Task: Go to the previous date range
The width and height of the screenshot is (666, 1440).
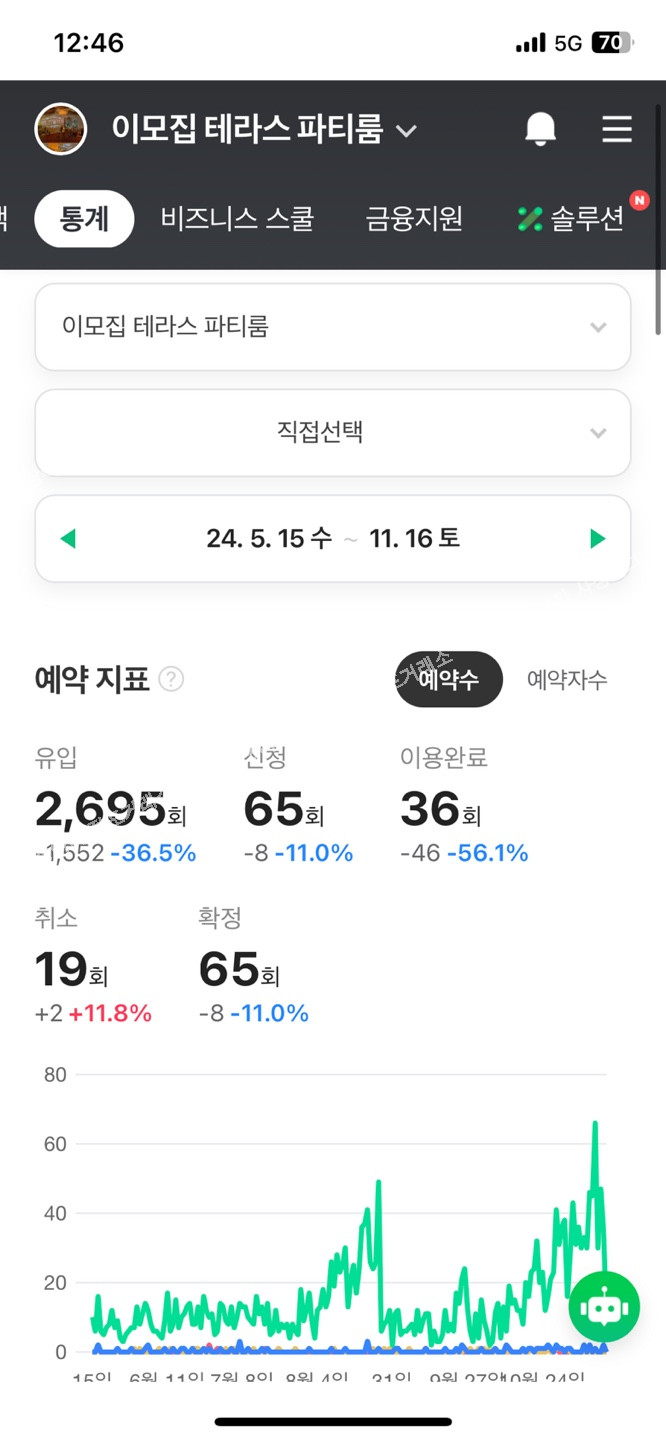Action: [x=67, y=539]
